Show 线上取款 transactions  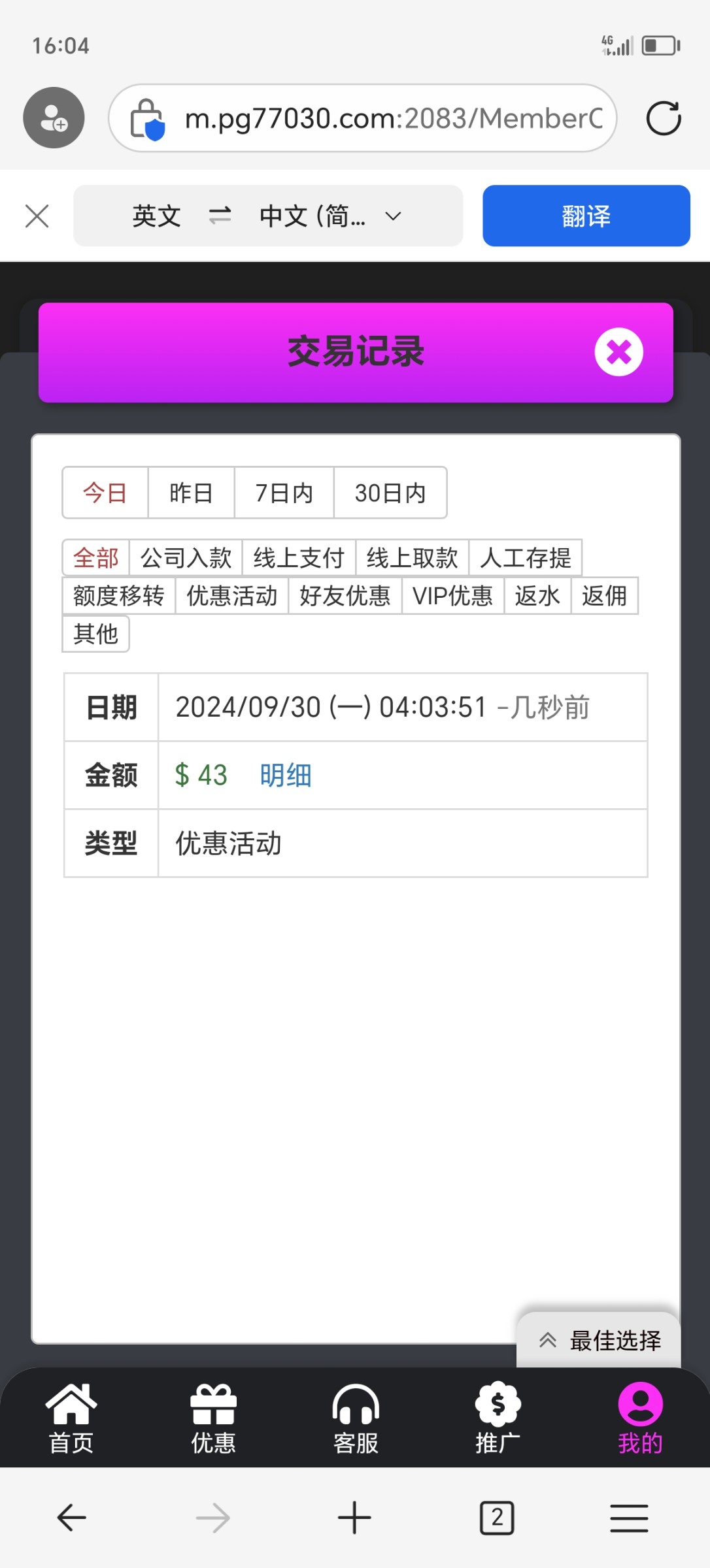point(412,558)
